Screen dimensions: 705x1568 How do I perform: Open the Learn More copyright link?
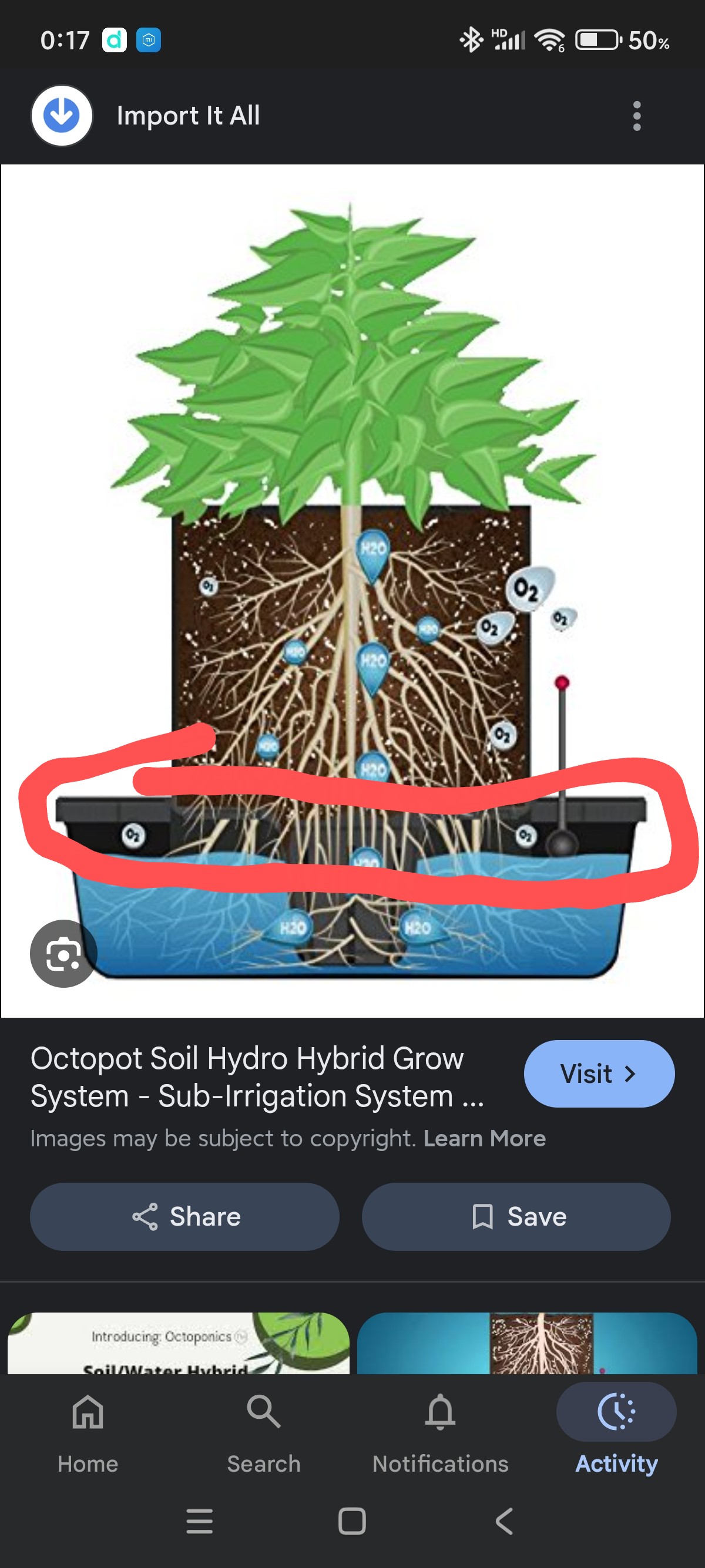484,1138
